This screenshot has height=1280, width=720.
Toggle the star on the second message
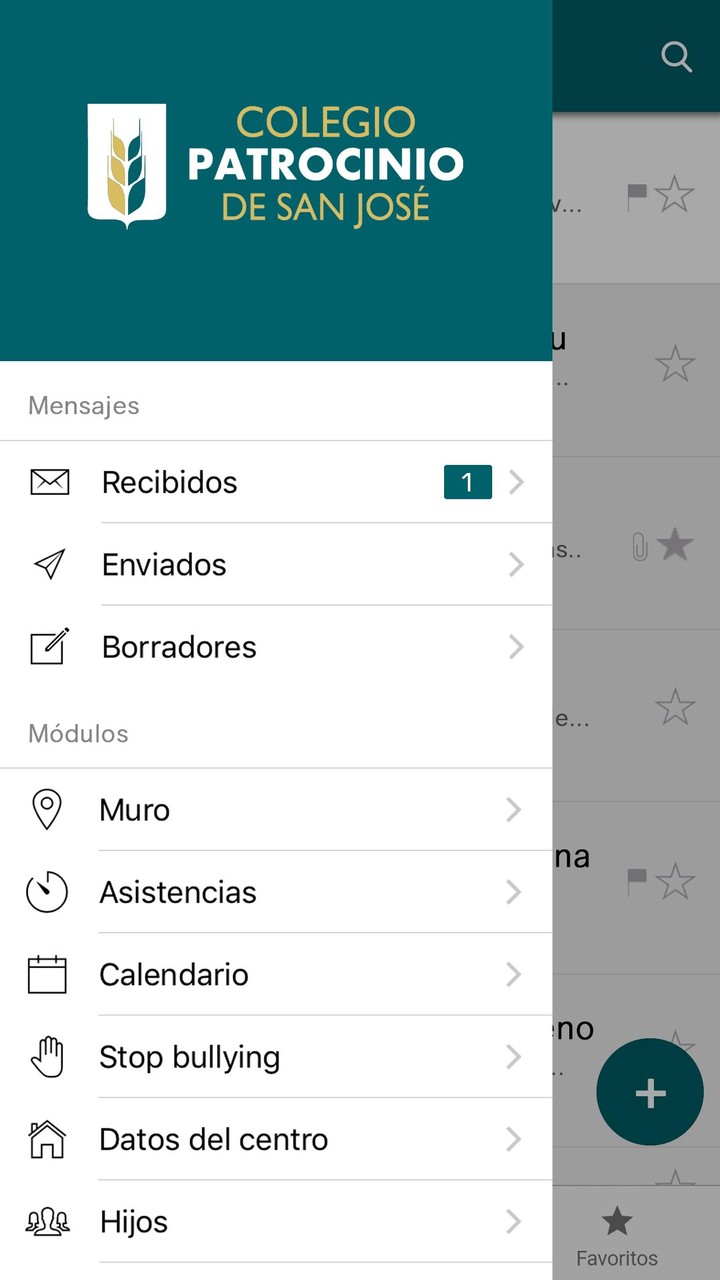click(x=674, y=364)
